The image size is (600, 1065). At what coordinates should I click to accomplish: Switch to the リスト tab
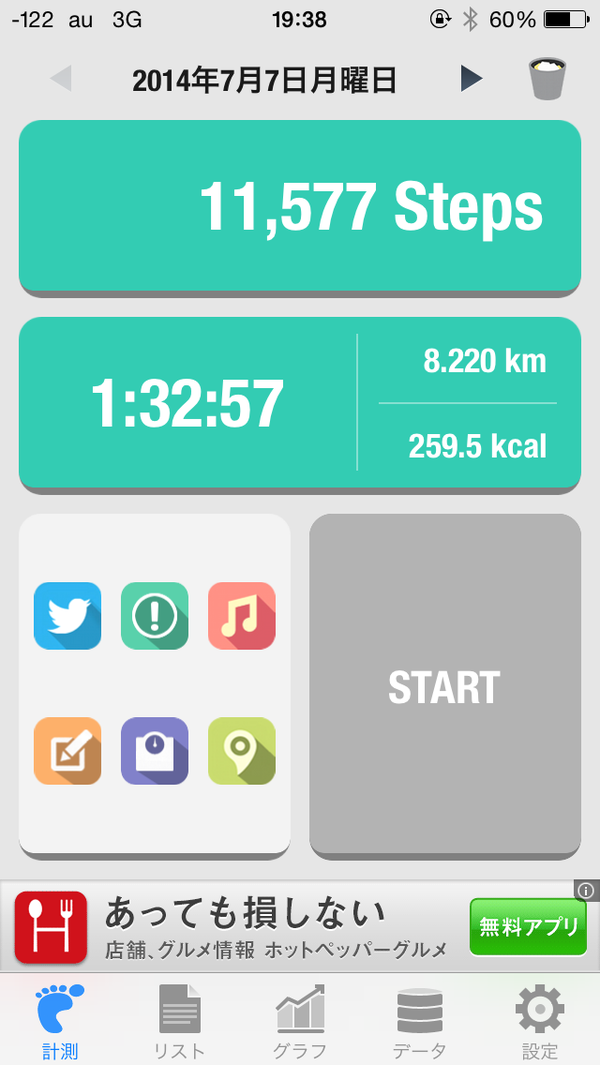(x=180, y=1020)
